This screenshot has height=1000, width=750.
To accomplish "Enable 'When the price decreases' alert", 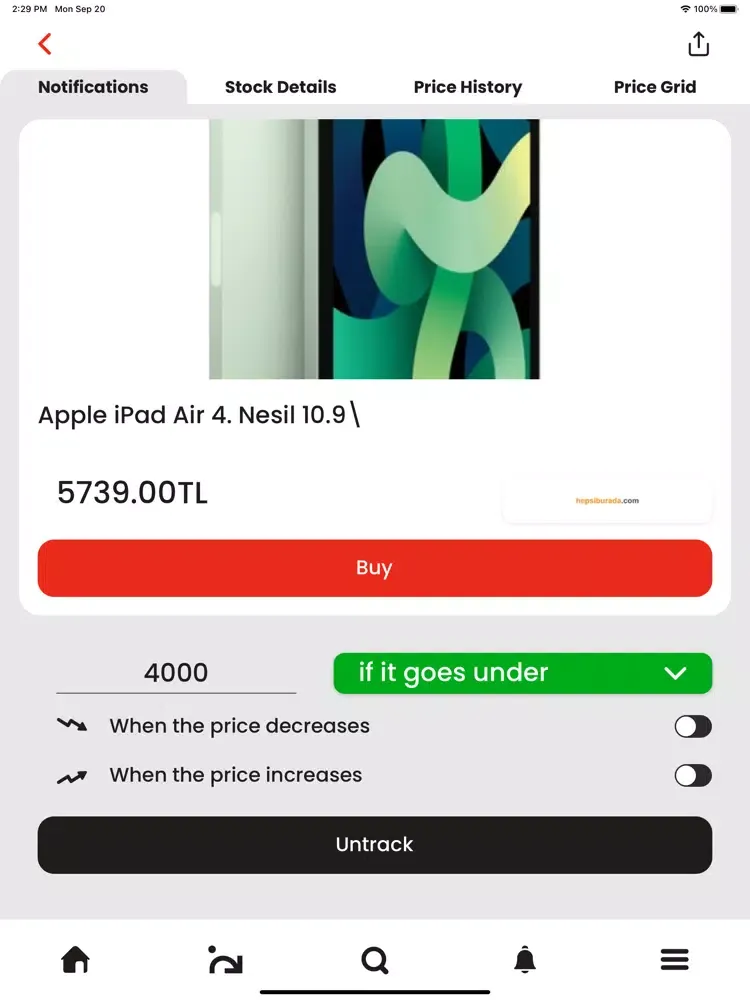I will click(692, 726).
